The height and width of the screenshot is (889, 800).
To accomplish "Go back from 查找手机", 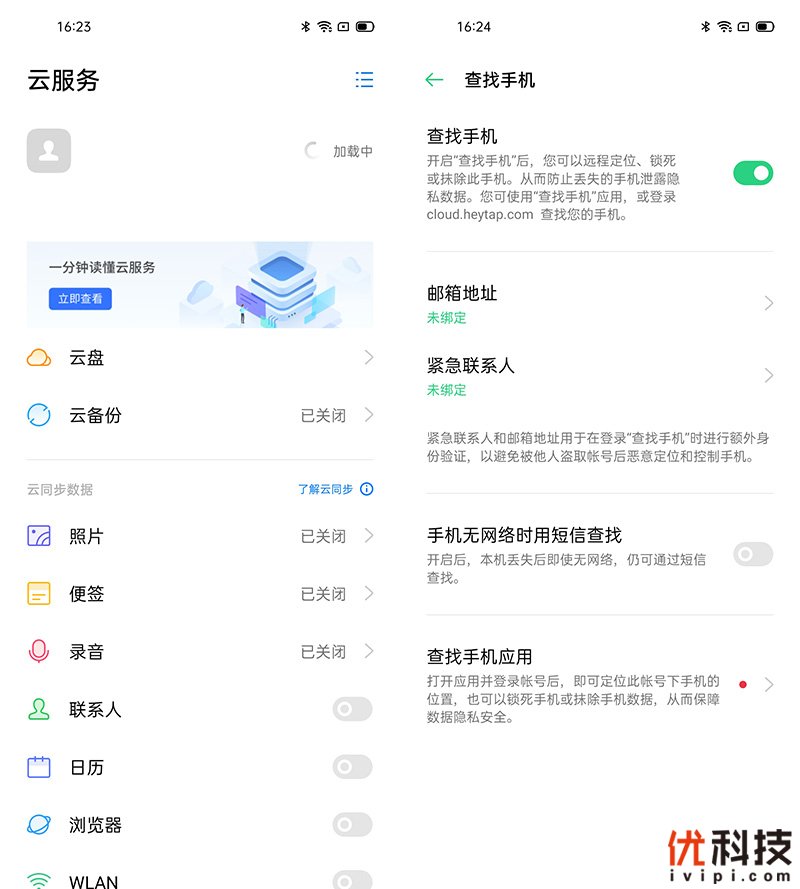I will (x=434, y=80).
